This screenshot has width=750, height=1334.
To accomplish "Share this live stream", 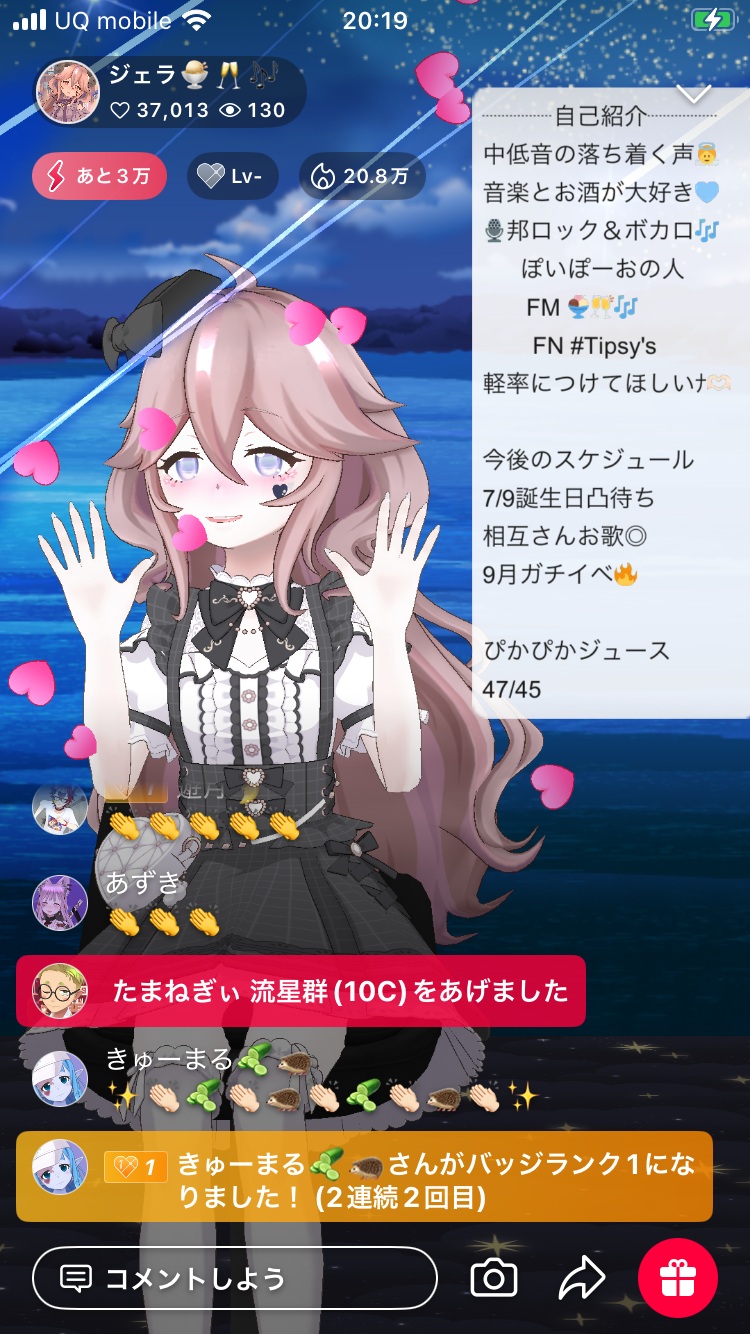I will (581, 1278).
